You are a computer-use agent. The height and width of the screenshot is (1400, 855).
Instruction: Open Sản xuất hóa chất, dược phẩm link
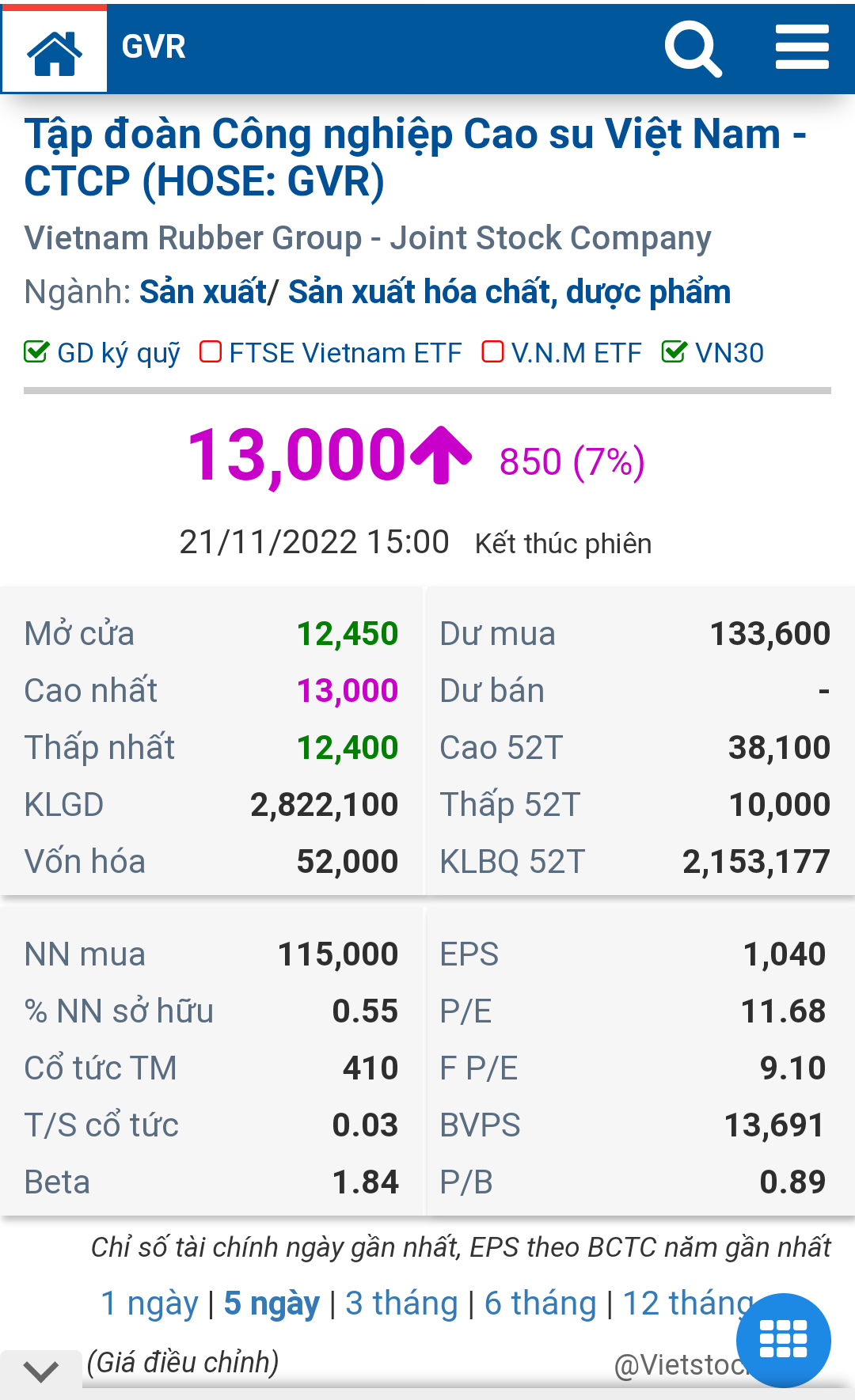click(508, 292)
